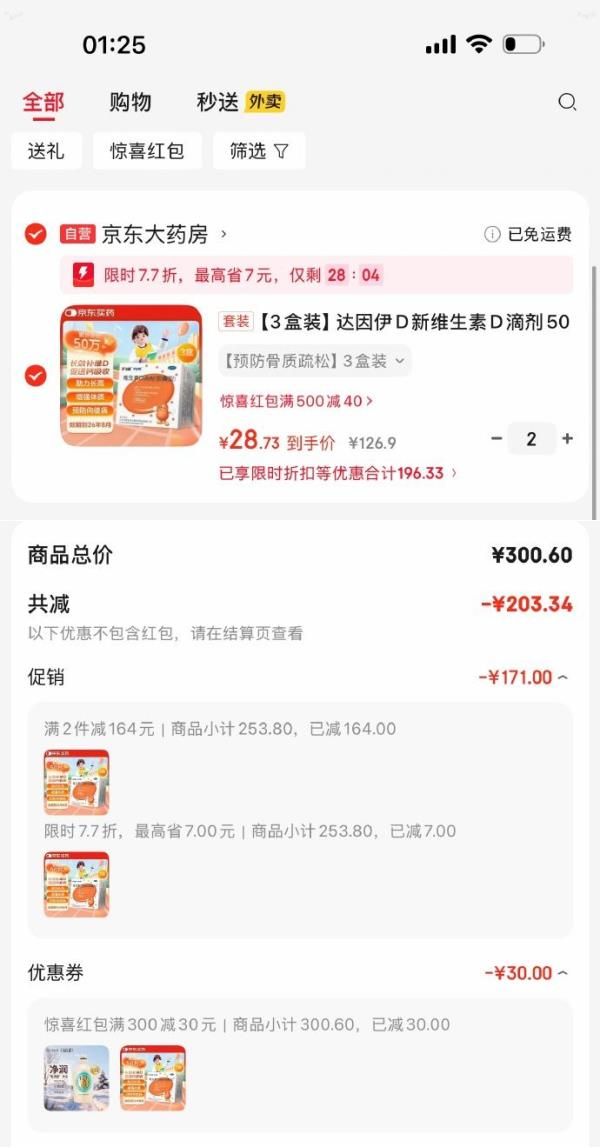The image size is (600, 1148).
Task: Collapse the 优惠券 section
Action: (x=527, y=973)
